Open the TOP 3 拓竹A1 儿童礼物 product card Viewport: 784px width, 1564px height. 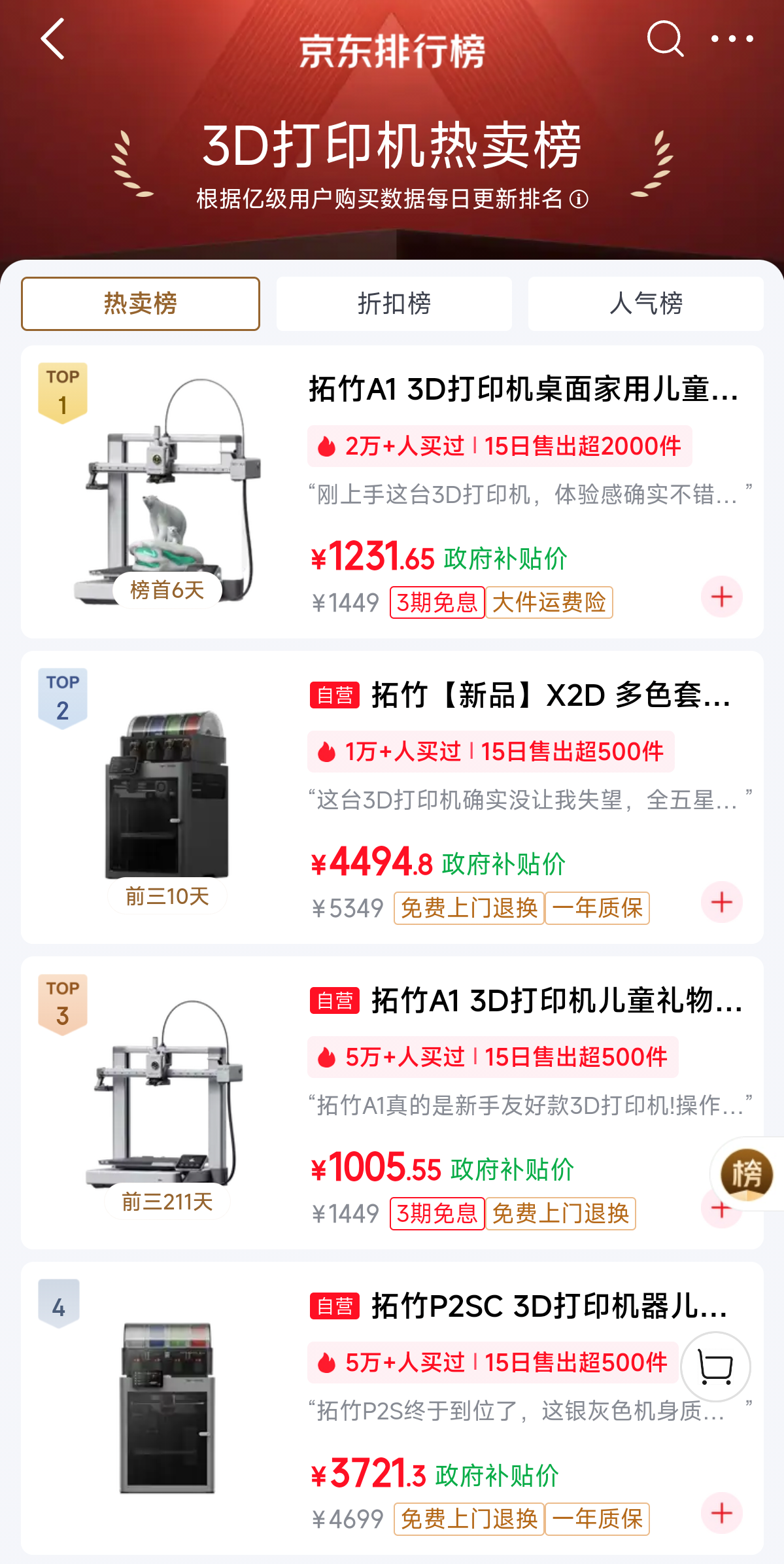(392, 1103)
